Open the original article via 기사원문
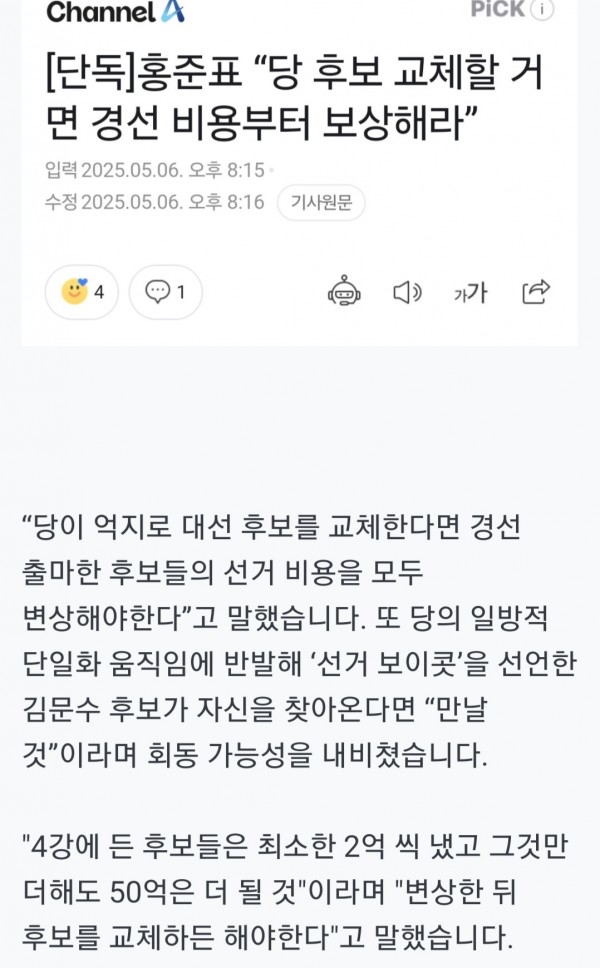Screen dimensions: 600x968 321,203
